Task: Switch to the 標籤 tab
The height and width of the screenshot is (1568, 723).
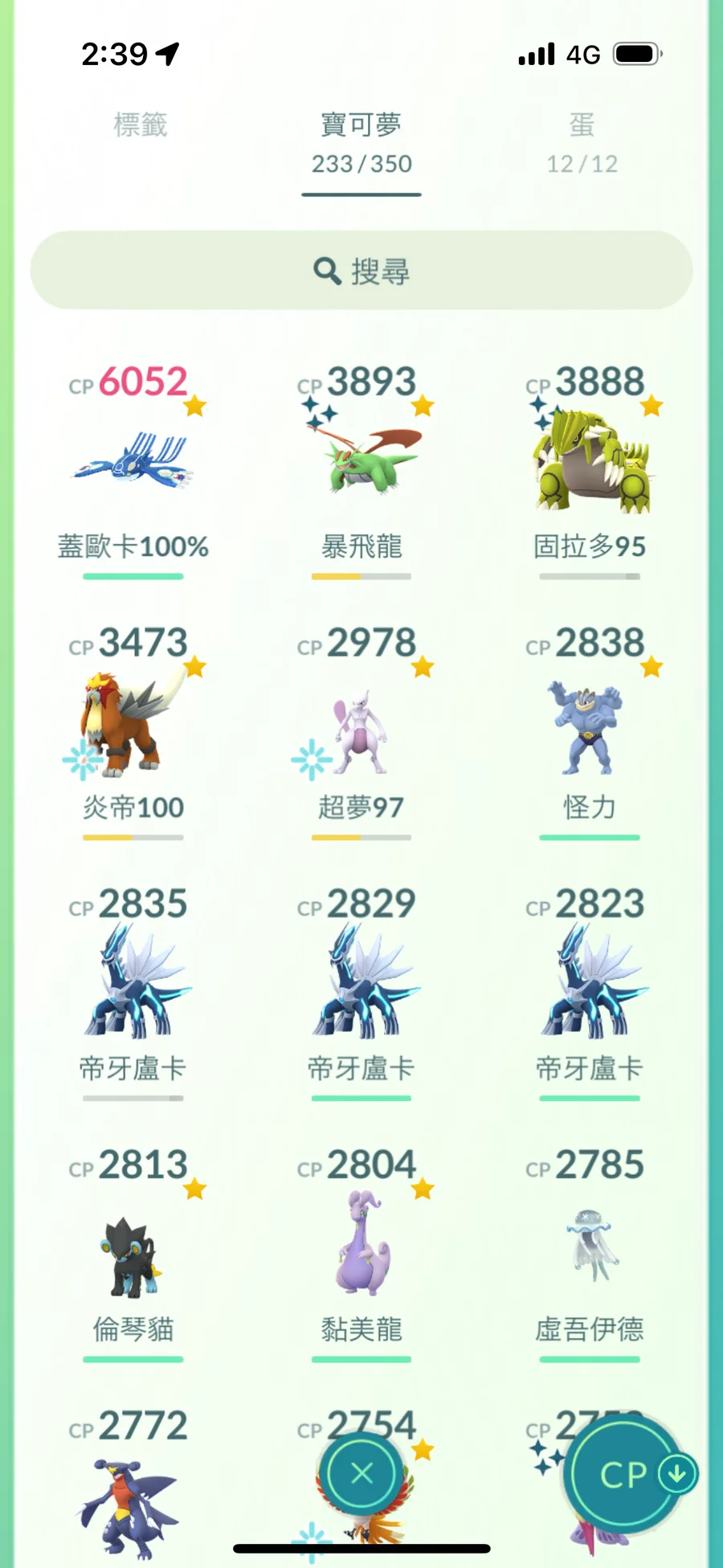Action: pos(140,125)
